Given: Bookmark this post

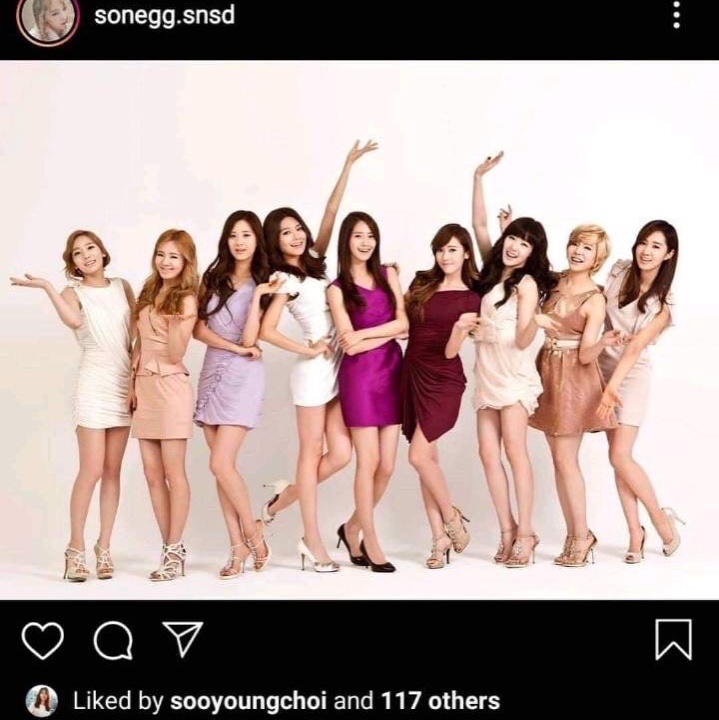Looking at the screenshot, I should [673, 640].
